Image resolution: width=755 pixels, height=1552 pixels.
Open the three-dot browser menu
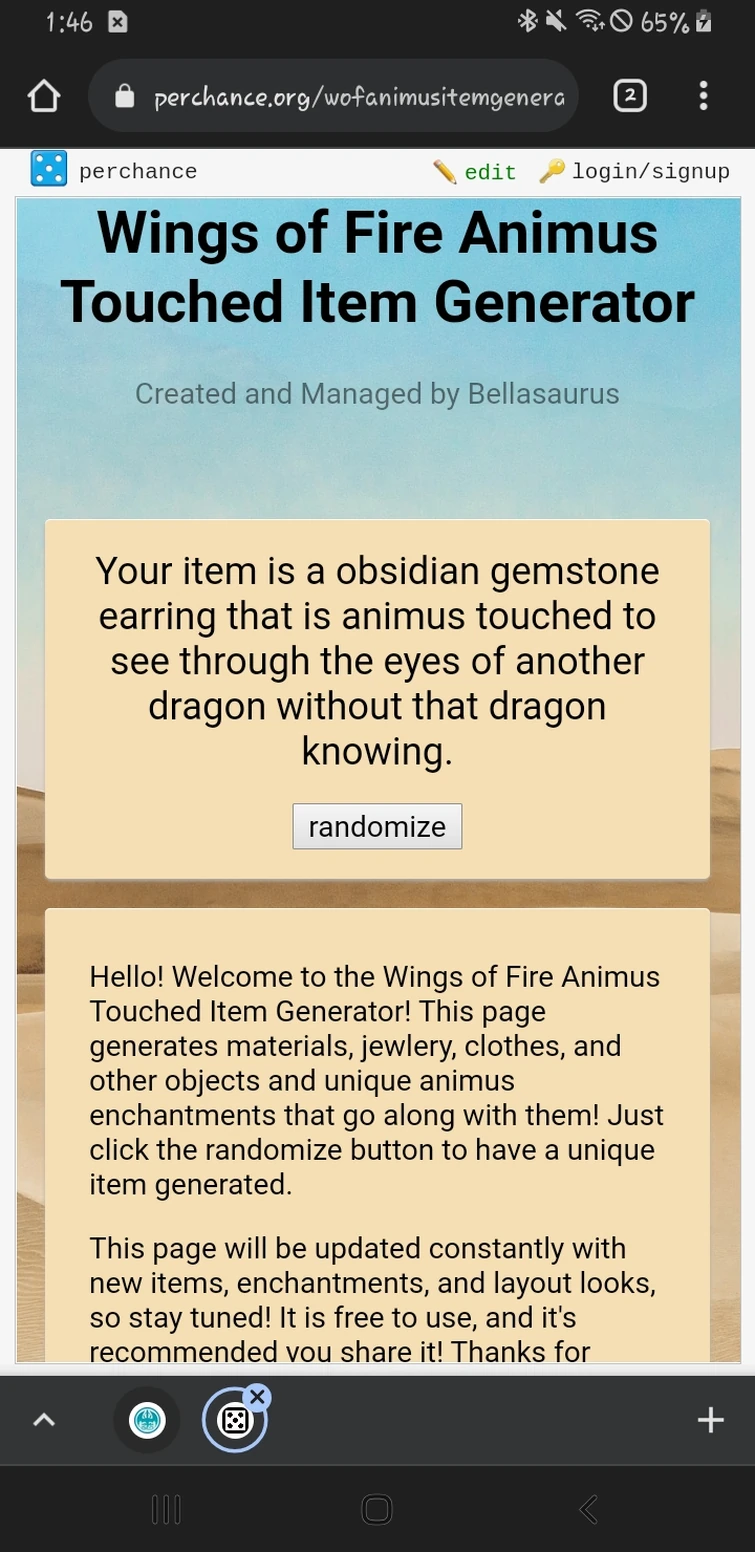click(703, 95)
